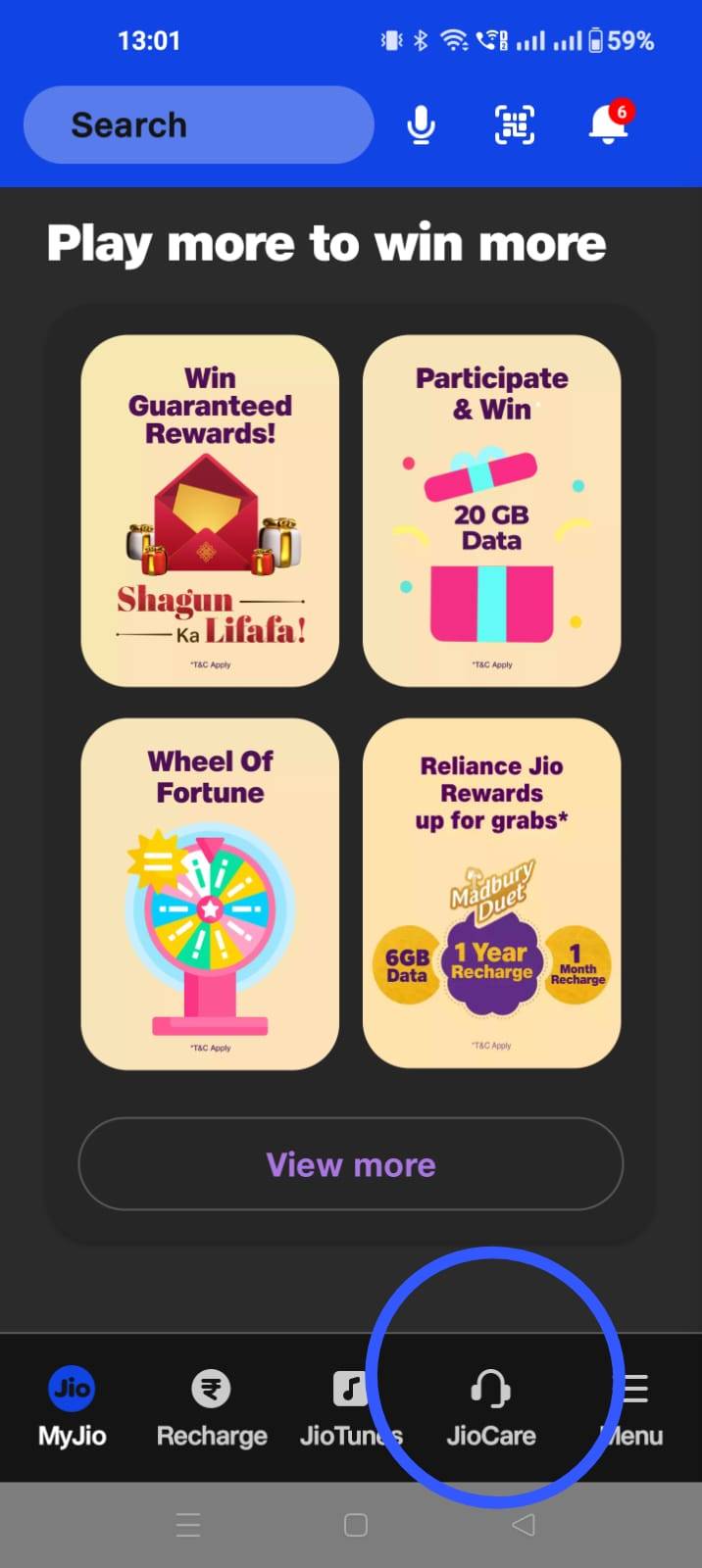Open Reliance Jio Rewards up for grabs card

491,893
